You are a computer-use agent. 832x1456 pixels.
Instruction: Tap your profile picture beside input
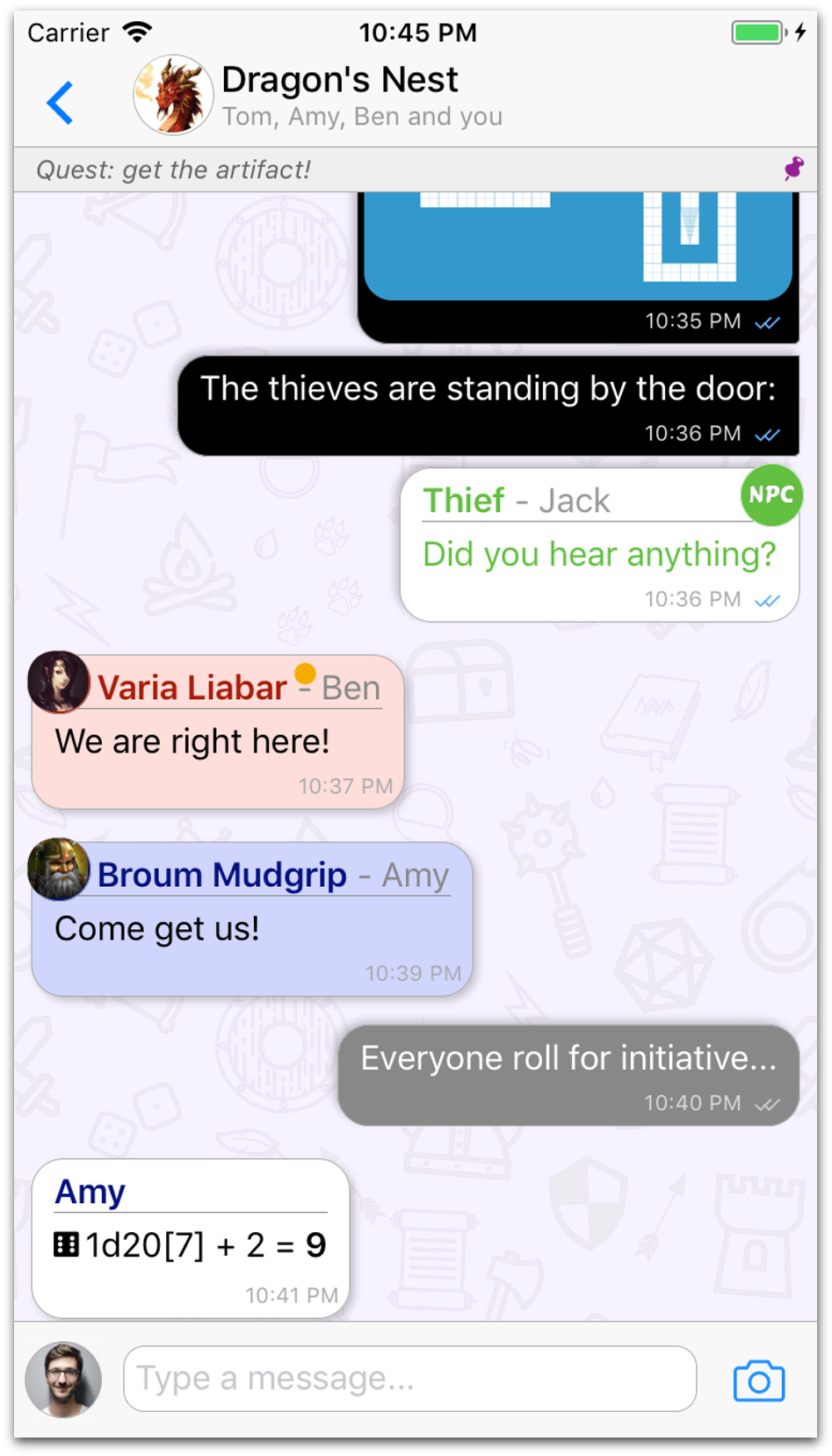[x=63, y=1379]
